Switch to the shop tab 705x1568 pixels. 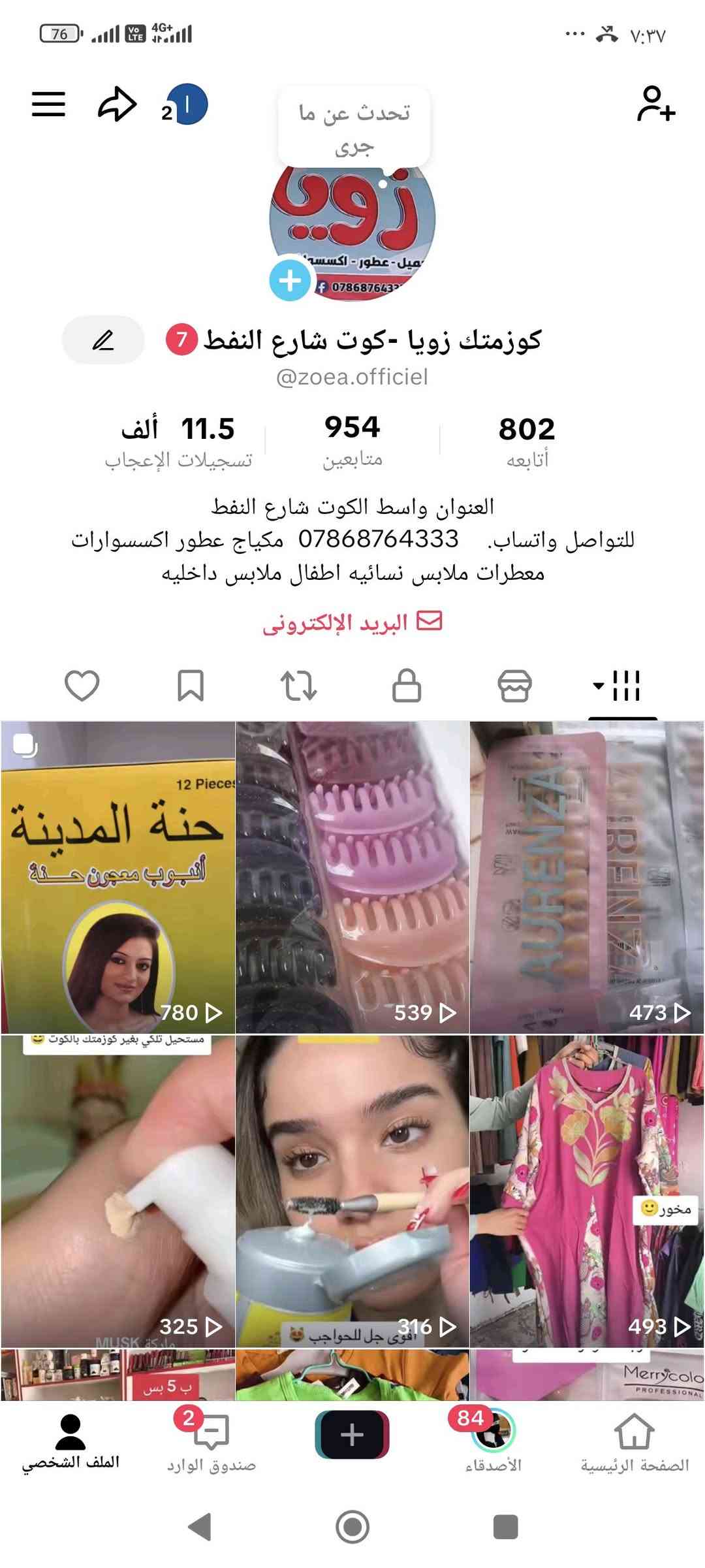[514, 686]
